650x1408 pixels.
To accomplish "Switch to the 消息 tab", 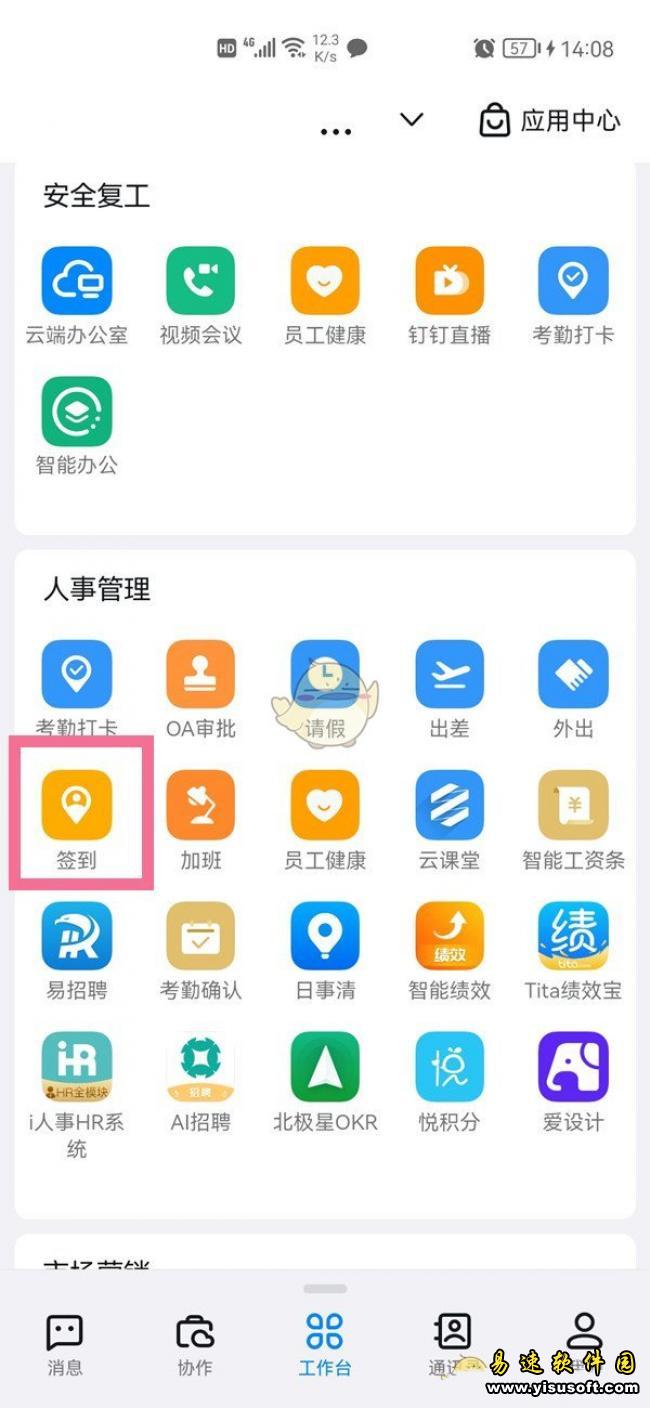I will (x=65, y=1343).
